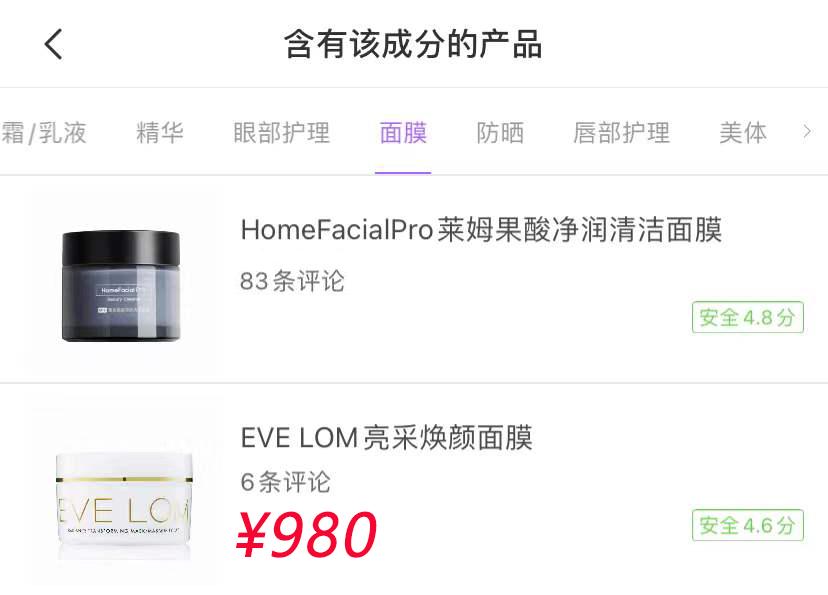Show more category tabs with the arrow
The image size is (828, 595).
click(807, 132)
